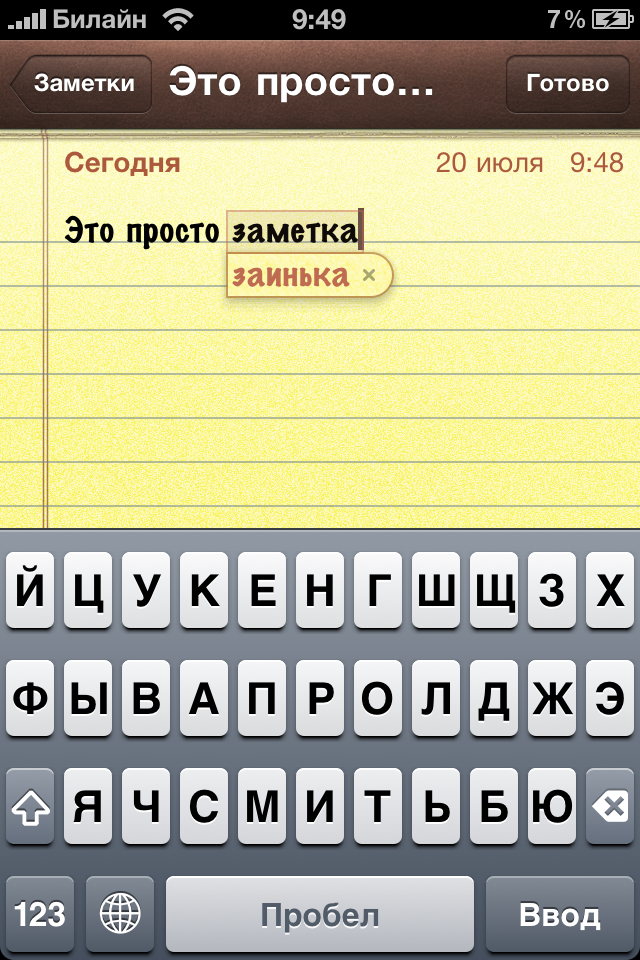Type the letter Я key
Screen dimensions: 640x960
89,808
